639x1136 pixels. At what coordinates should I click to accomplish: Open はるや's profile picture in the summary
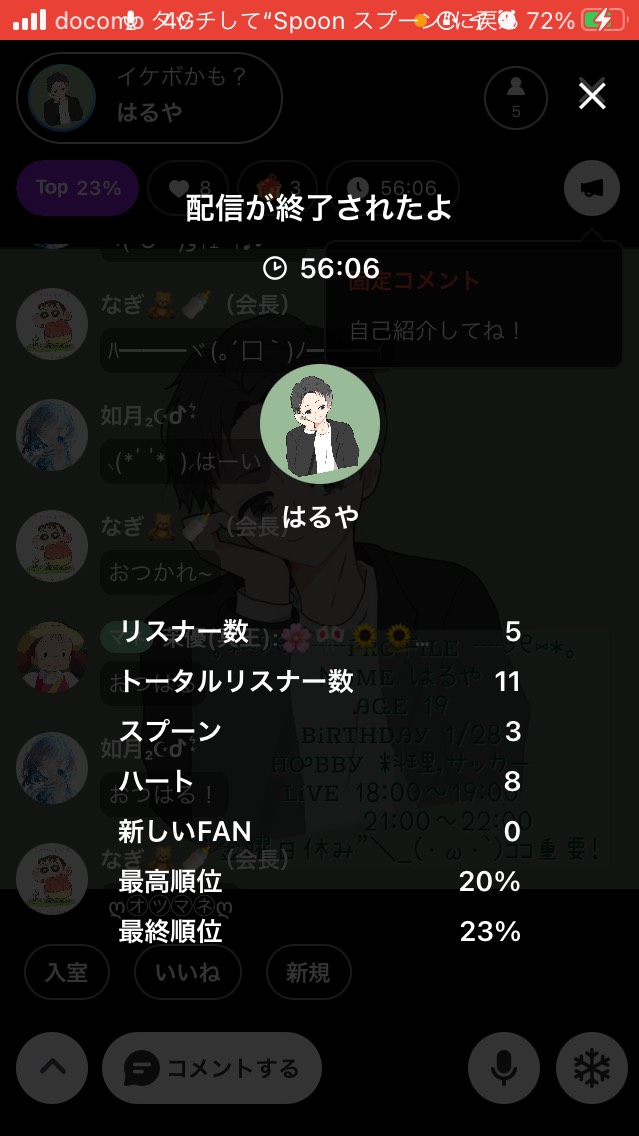(x=320, y=424)
